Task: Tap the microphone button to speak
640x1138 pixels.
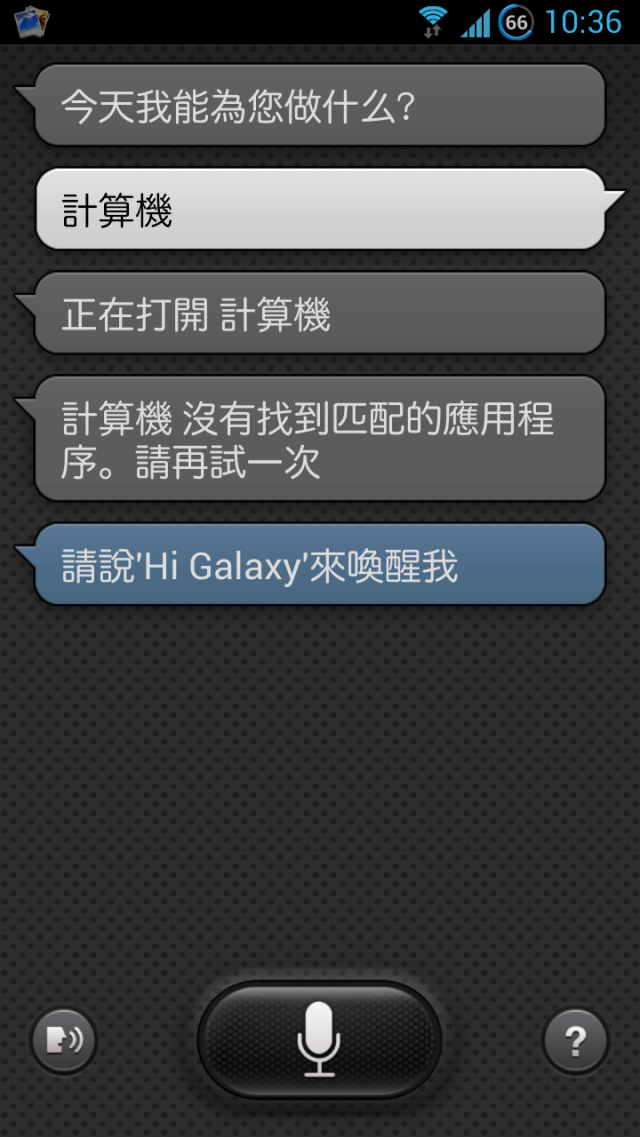Action: click(319, 1040)
